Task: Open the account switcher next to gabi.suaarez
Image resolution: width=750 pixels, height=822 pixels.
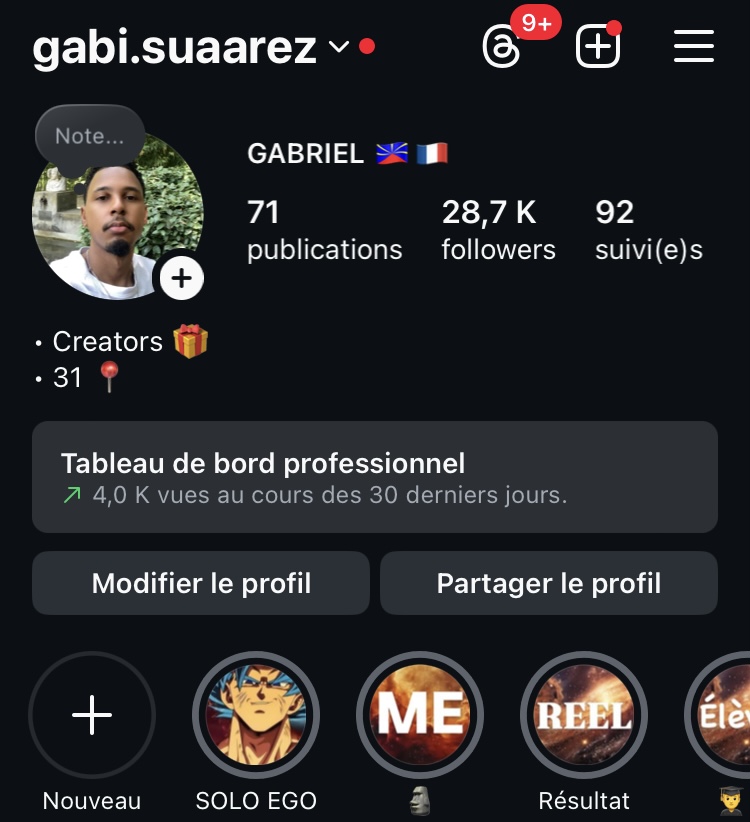Action: coord(339,47)
